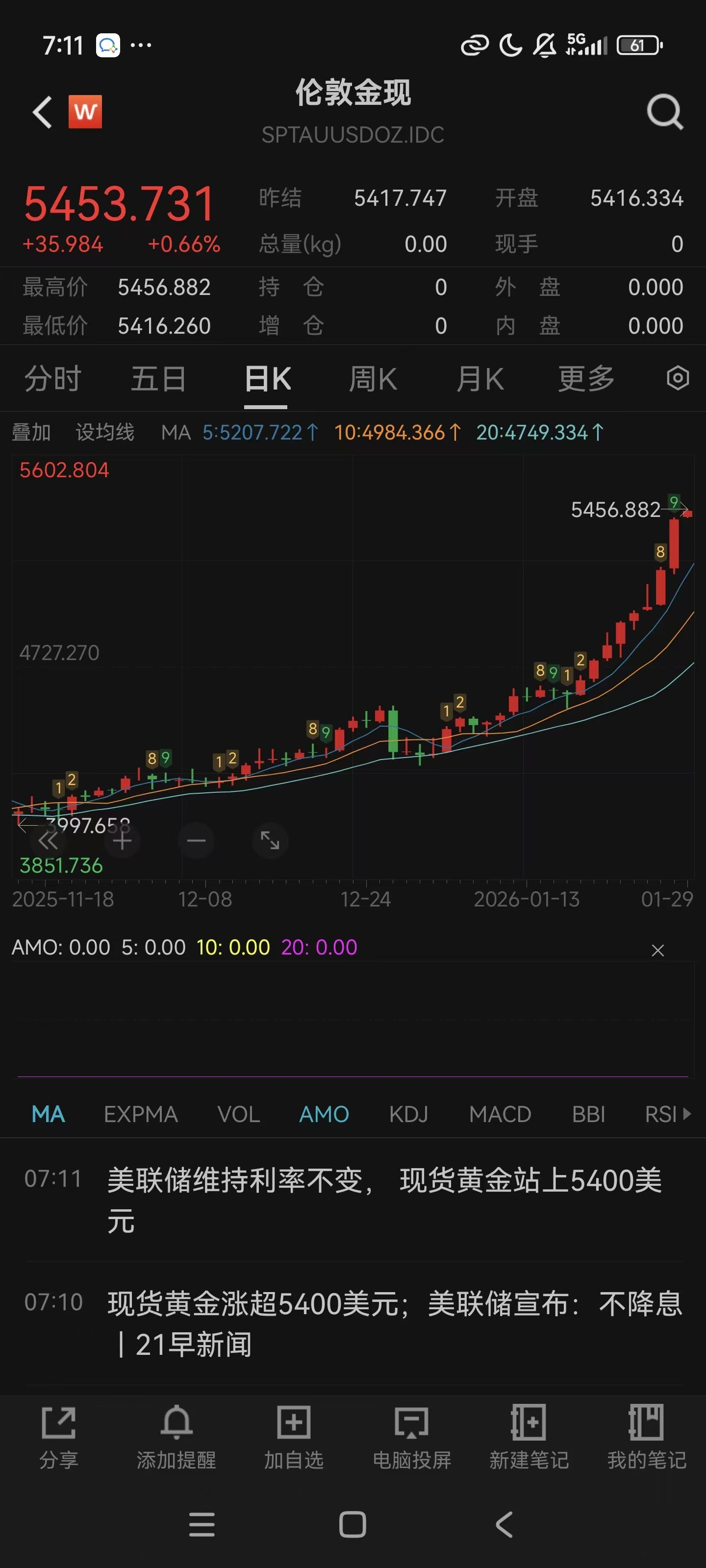Open chart settings hexagon icon
Viewport: 706px width, 1568px height.
(x=678, y=378)
